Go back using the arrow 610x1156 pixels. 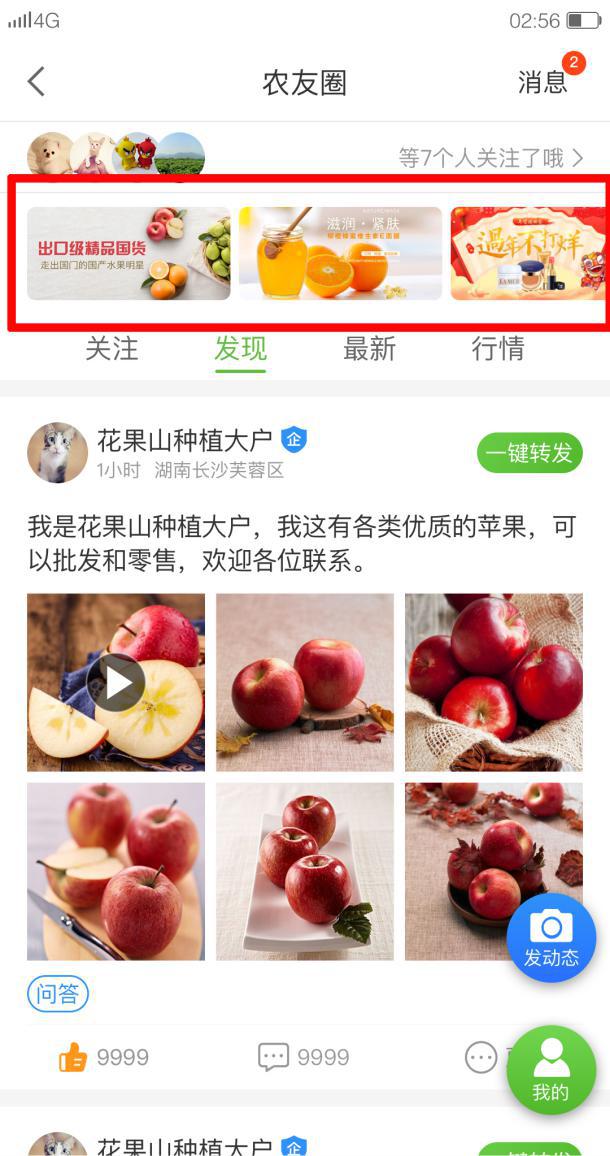point(36,81)
